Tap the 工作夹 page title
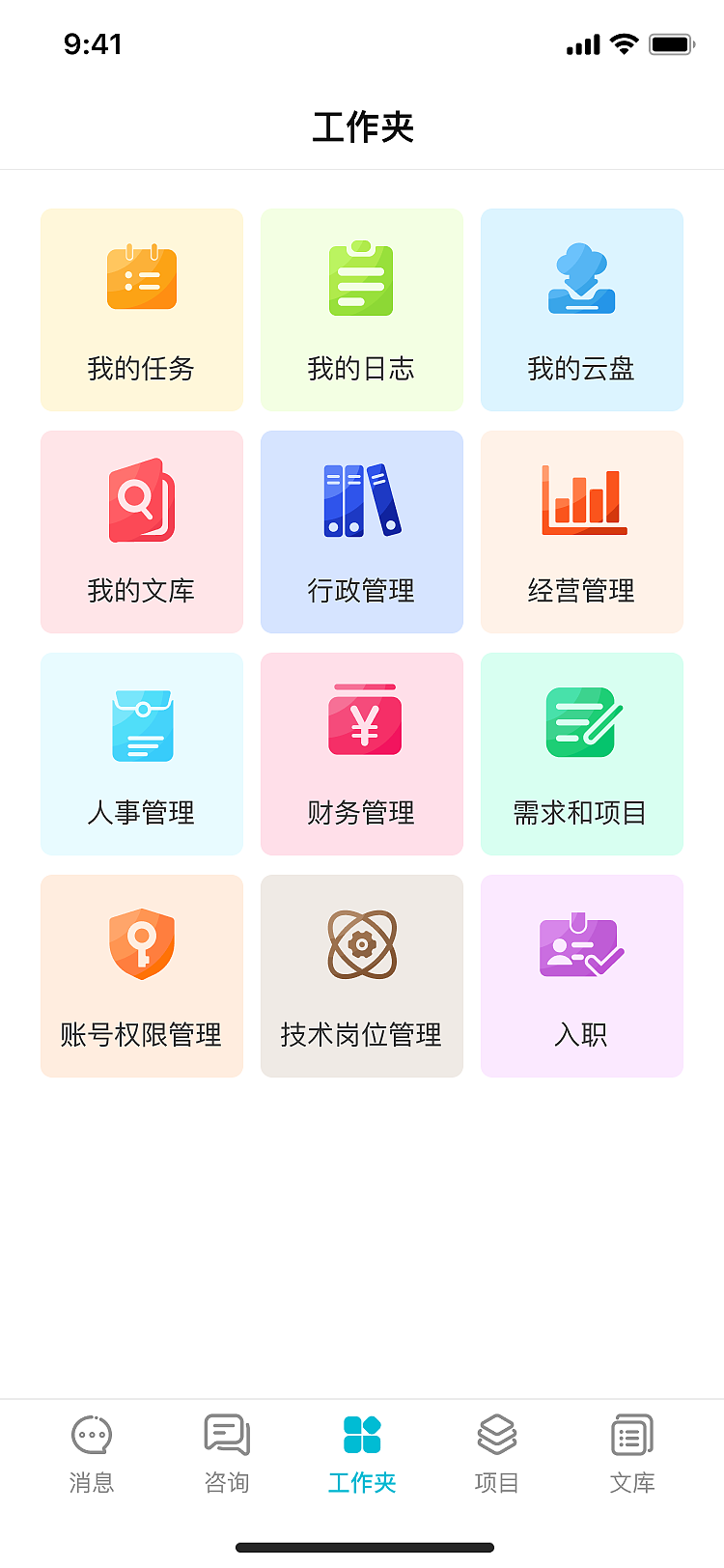 [361, 126]
